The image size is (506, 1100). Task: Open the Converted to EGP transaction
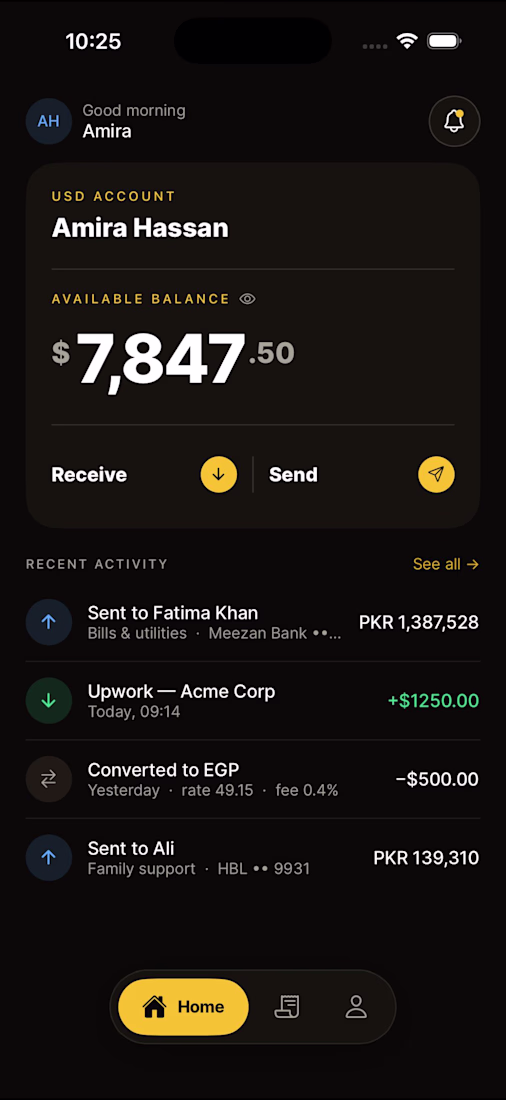(x=253, y=779)
